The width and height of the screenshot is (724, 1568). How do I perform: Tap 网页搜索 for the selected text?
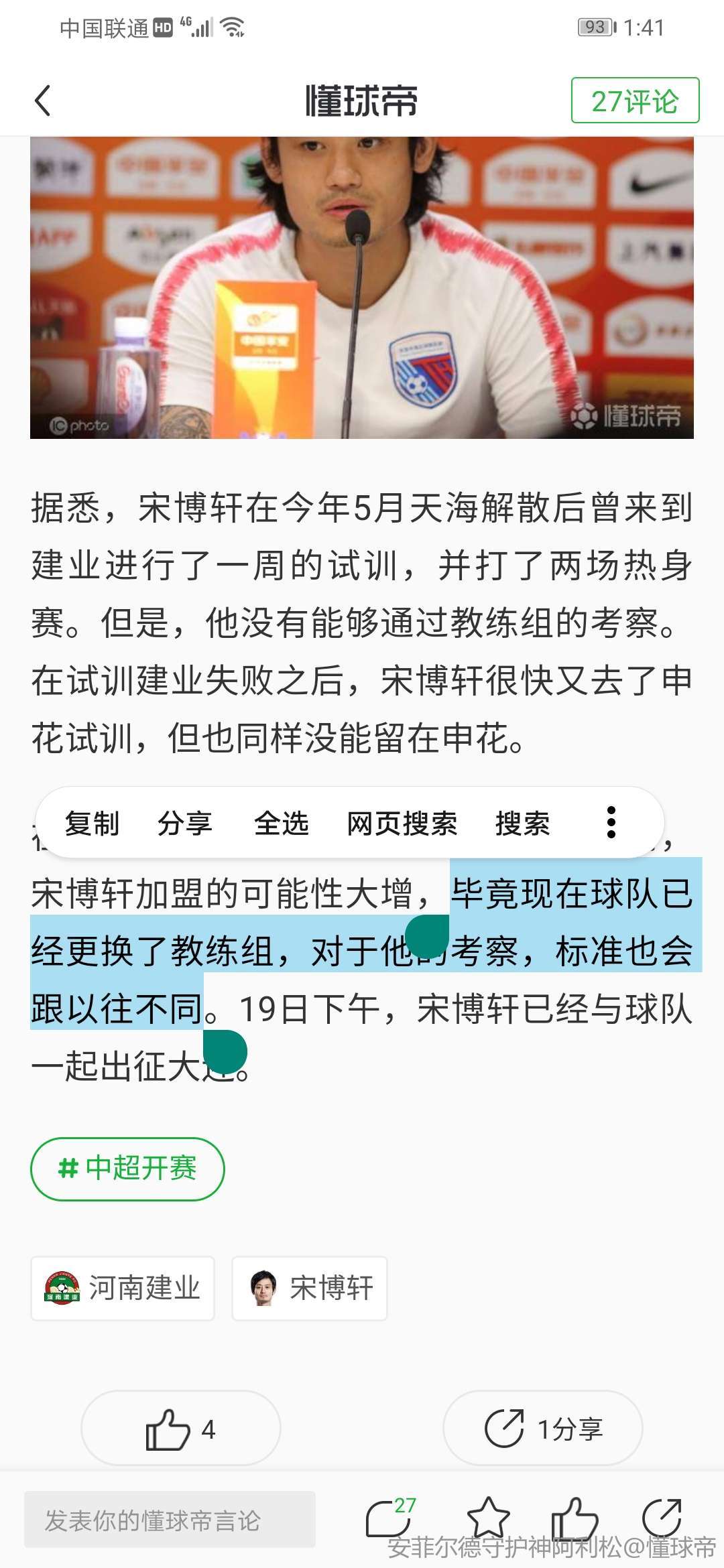[x=402, y=823]
